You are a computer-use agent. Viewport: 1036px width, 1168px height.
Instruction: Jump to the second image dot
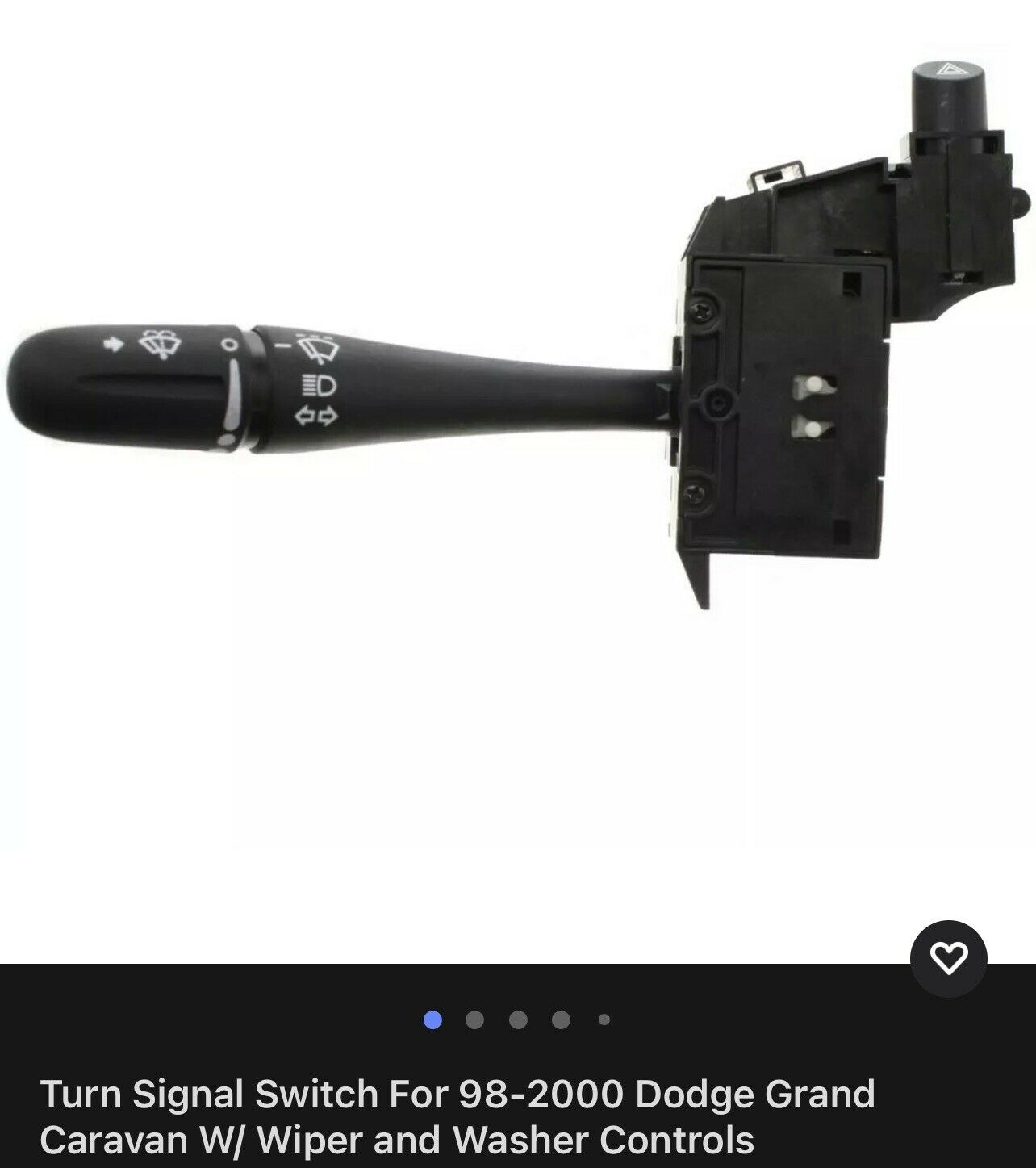coord(474,1020)
